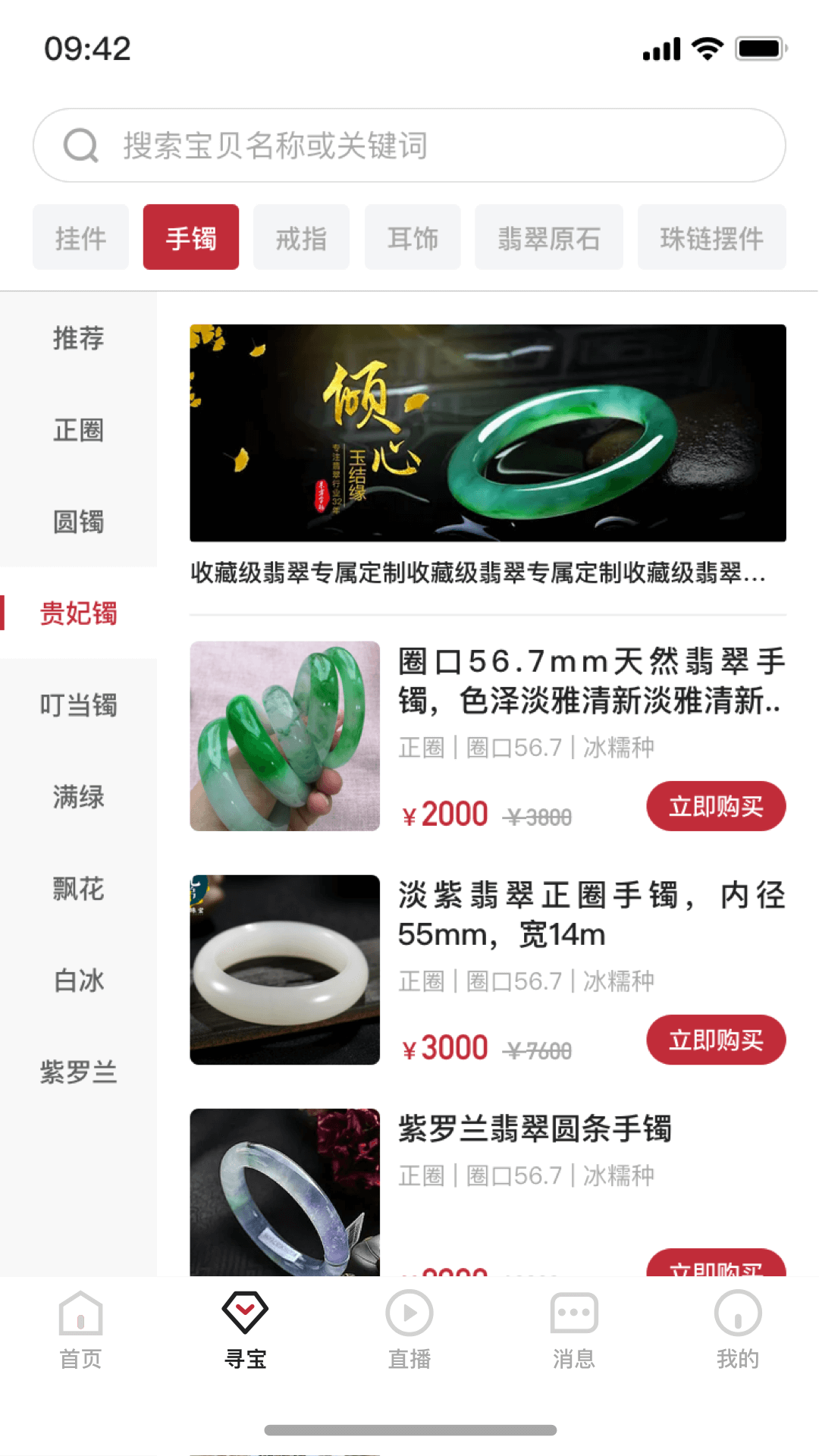Open the 紫罗兰翡翠圆条手镯 product listing
This screenshot has height=1456, width=819.
click(534, 1130)
